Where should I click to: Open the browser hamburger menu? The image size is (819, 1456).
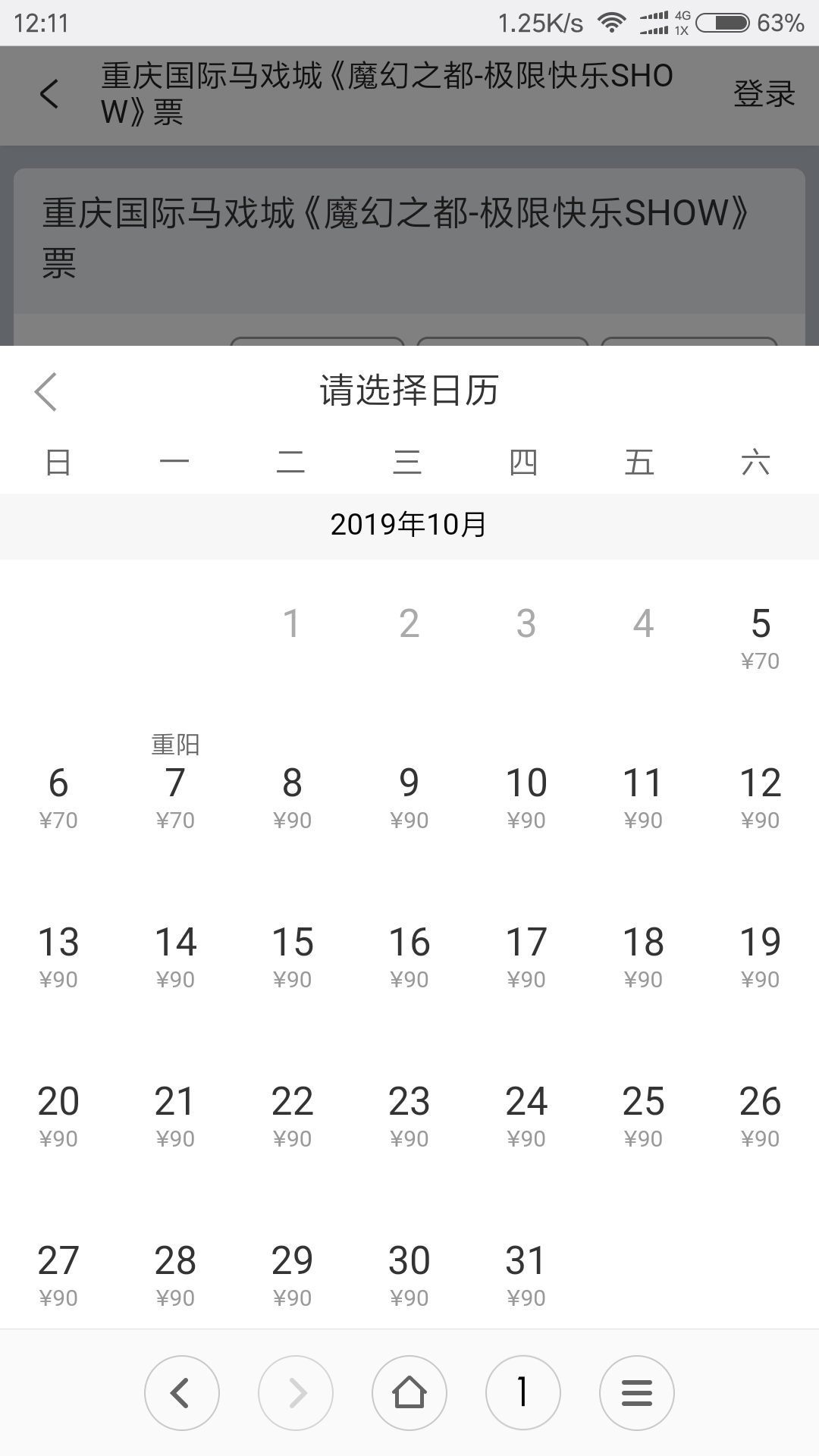[637, 1393]
